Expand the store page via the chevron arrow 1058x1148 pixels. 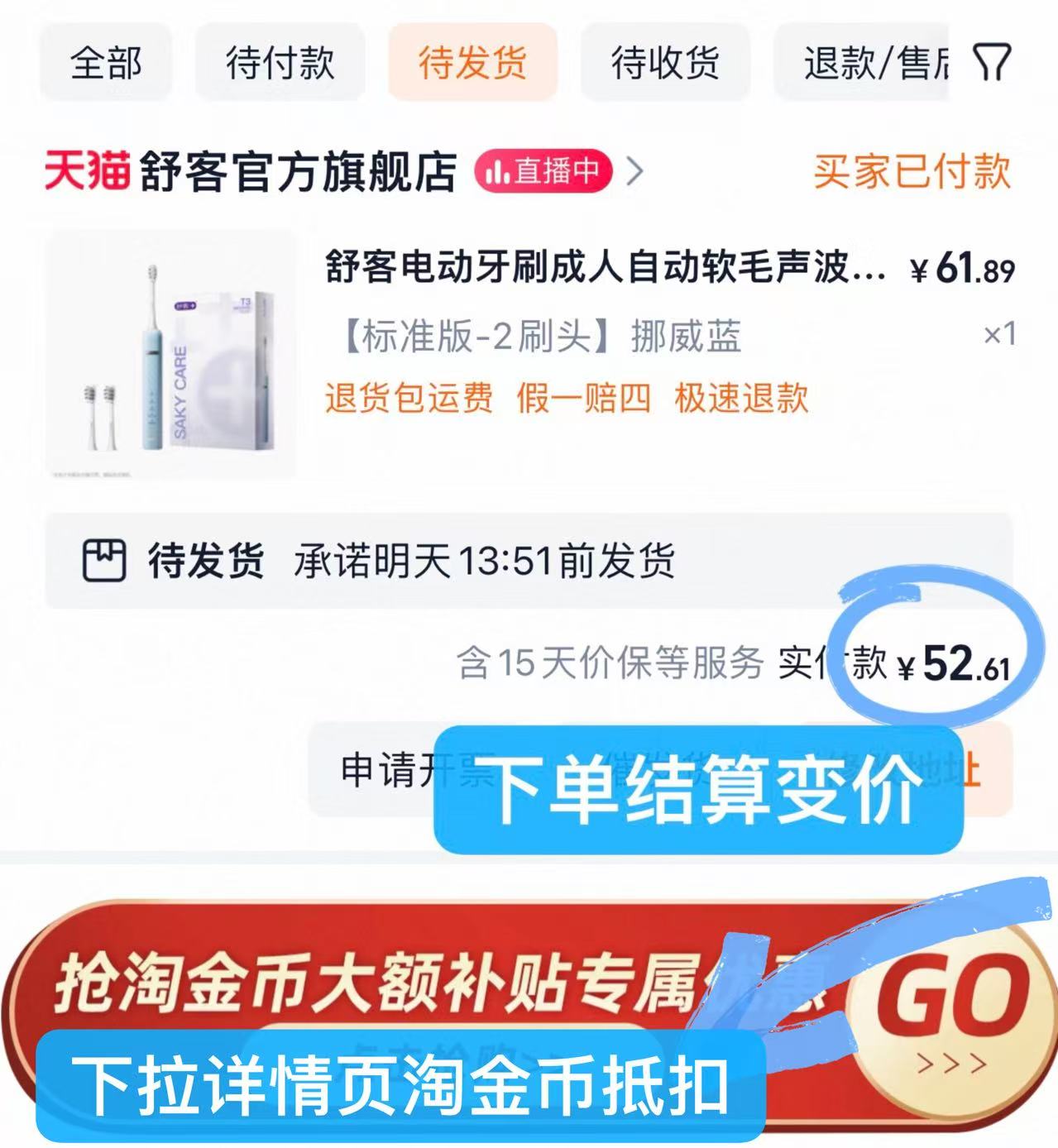(636, 169)
